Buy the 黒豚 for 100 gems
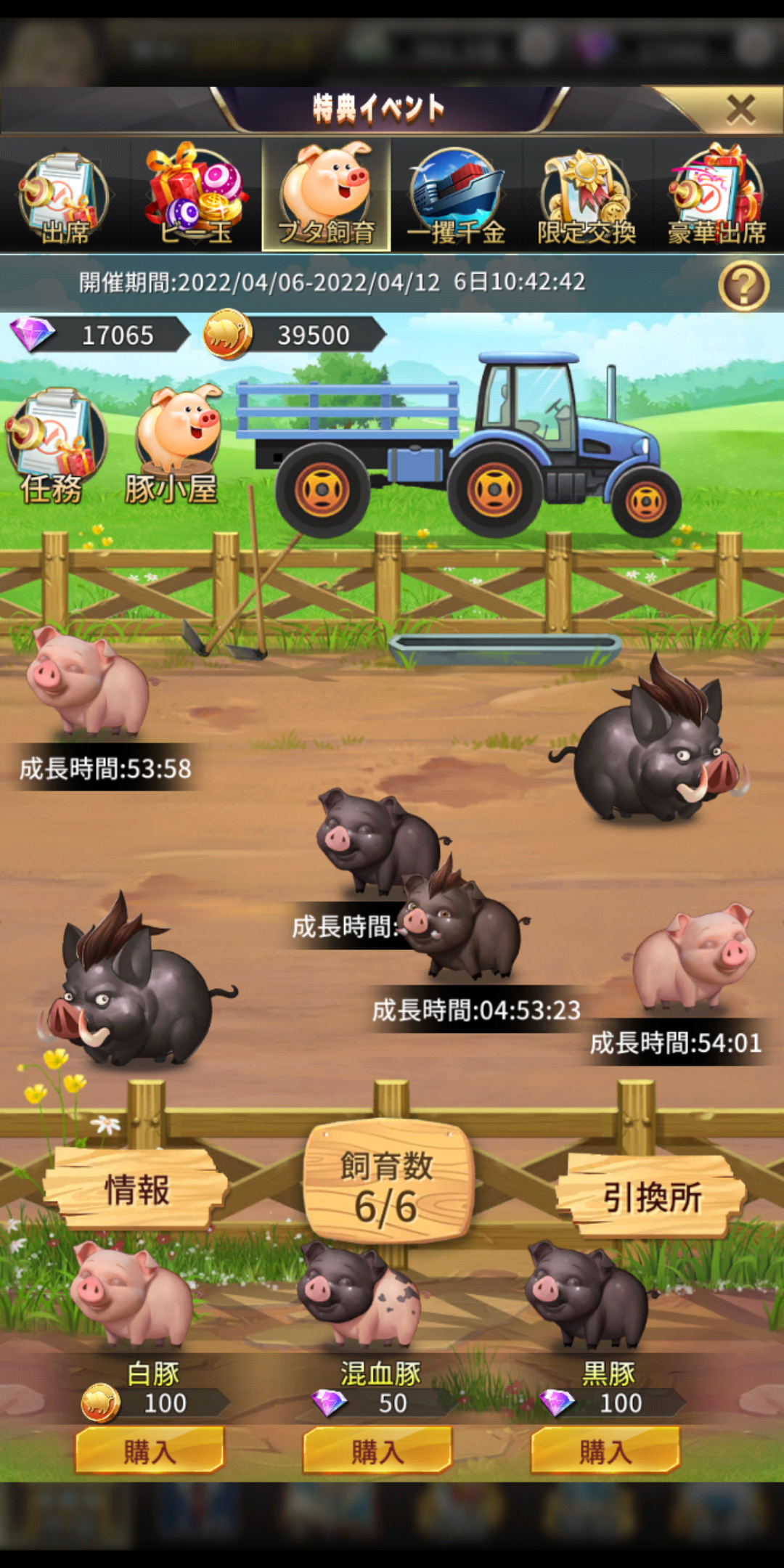This screenshot has width=784, height=1568. tap(605, 1451)
